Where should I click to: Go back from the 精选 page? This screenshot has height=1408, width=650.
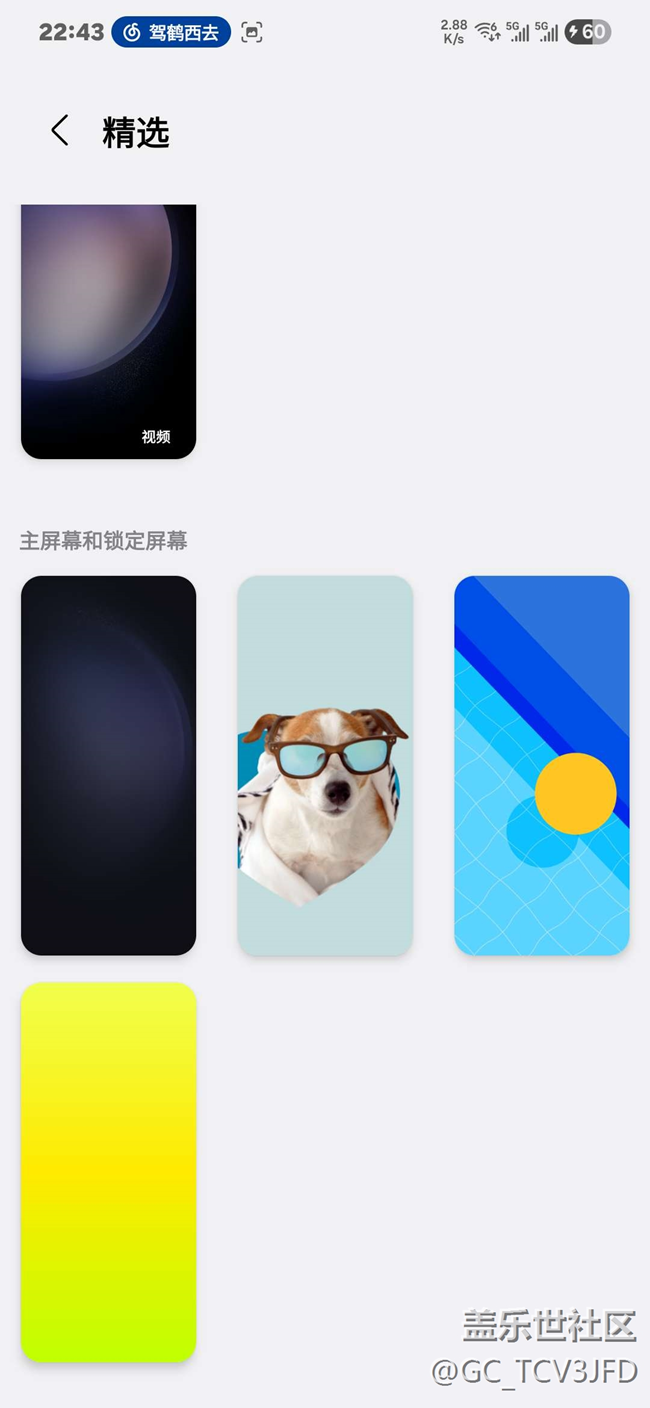pos(60,131)
